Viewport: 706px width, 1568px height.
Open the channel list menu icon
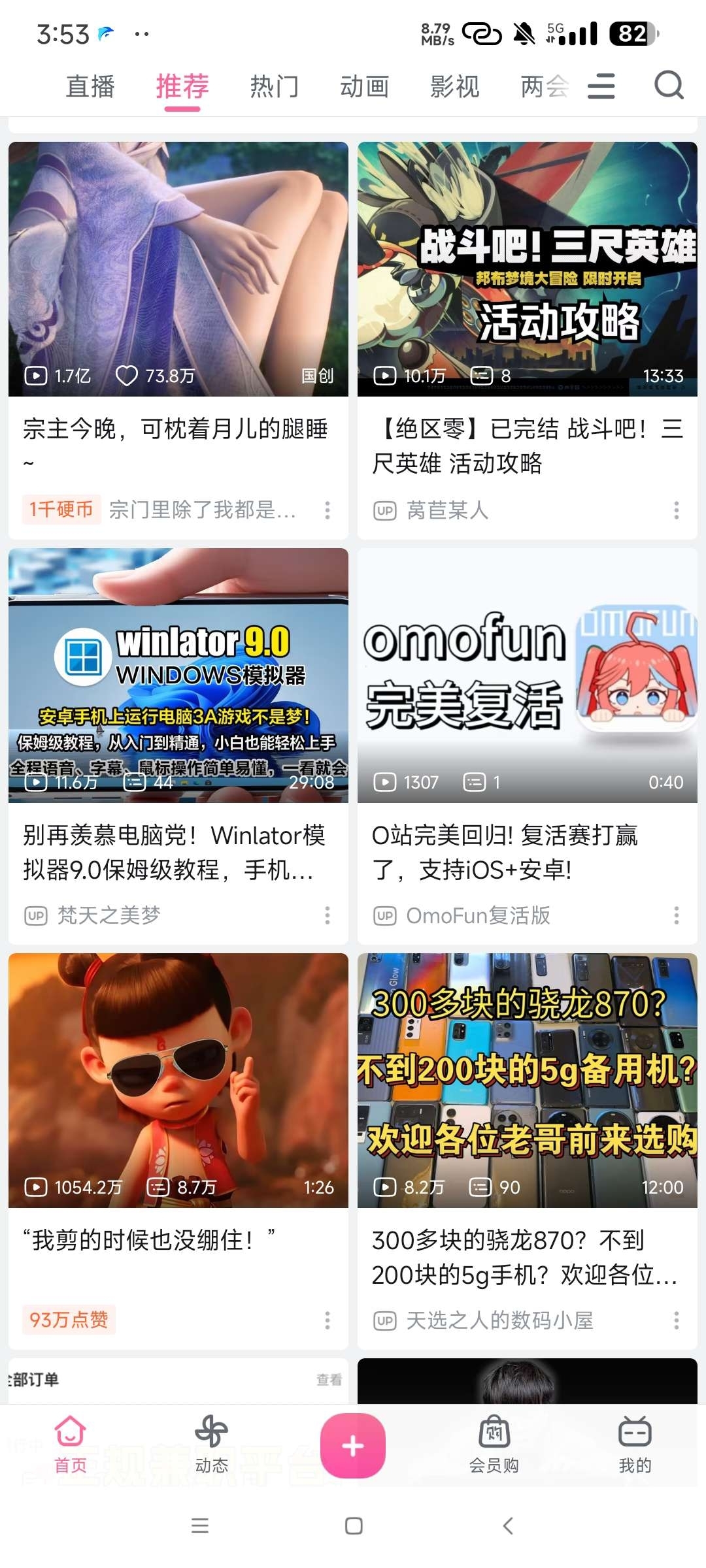tap(601, 86)
